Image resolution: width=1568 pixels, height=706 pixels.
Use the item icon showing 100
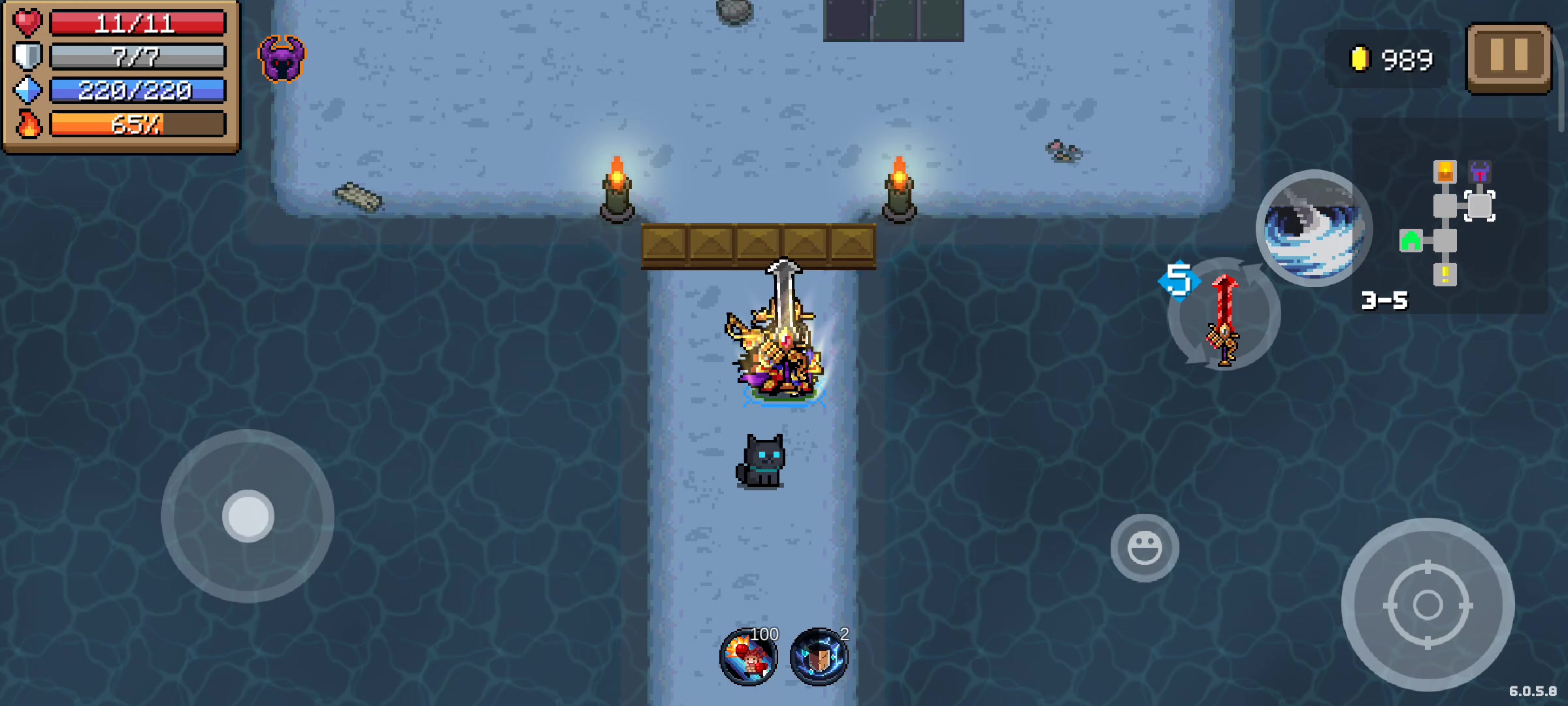pyautogui.click(x=749, y=656)
